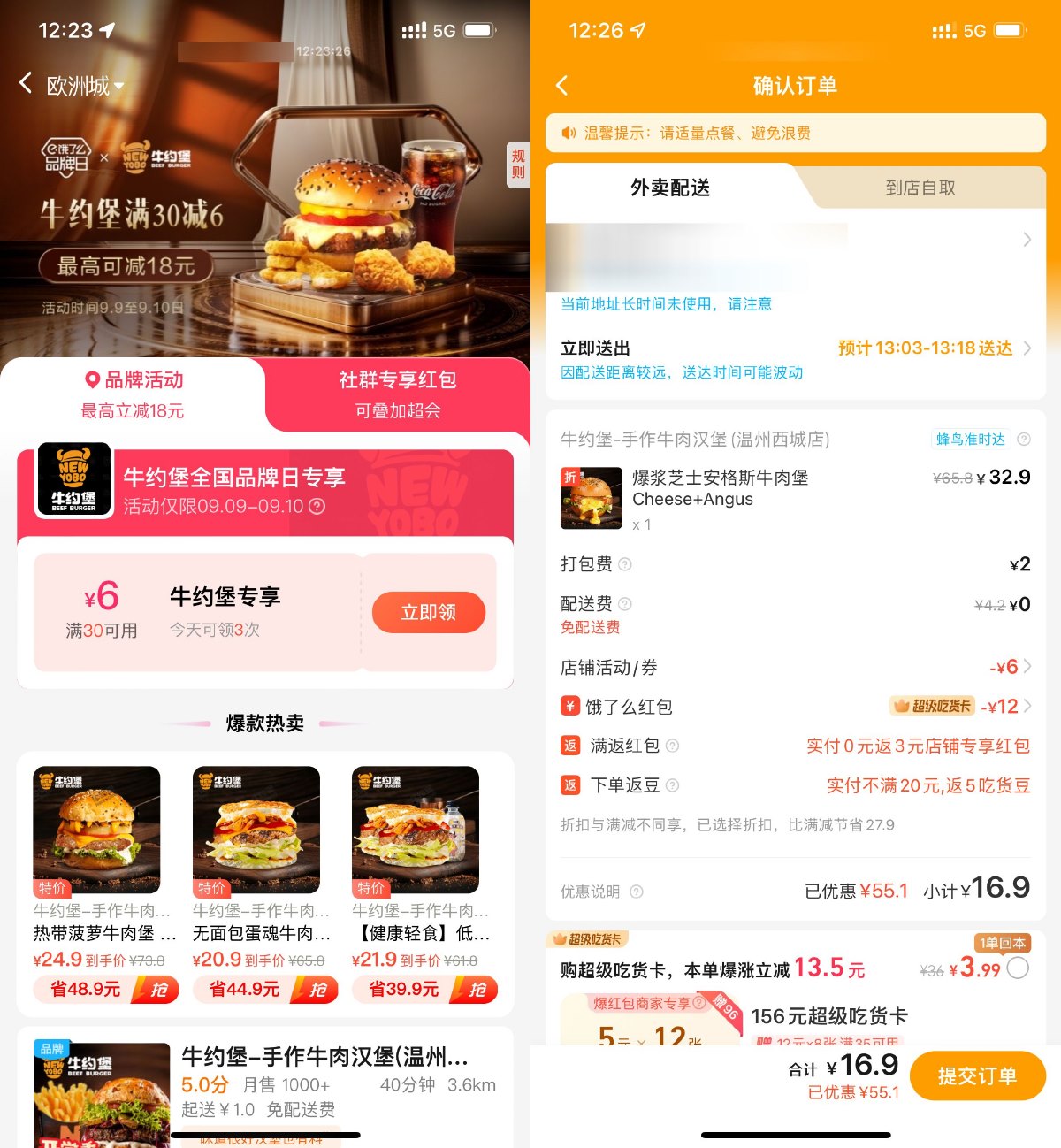Tap 立即领 to claim the ¥6 coupon

429,612
